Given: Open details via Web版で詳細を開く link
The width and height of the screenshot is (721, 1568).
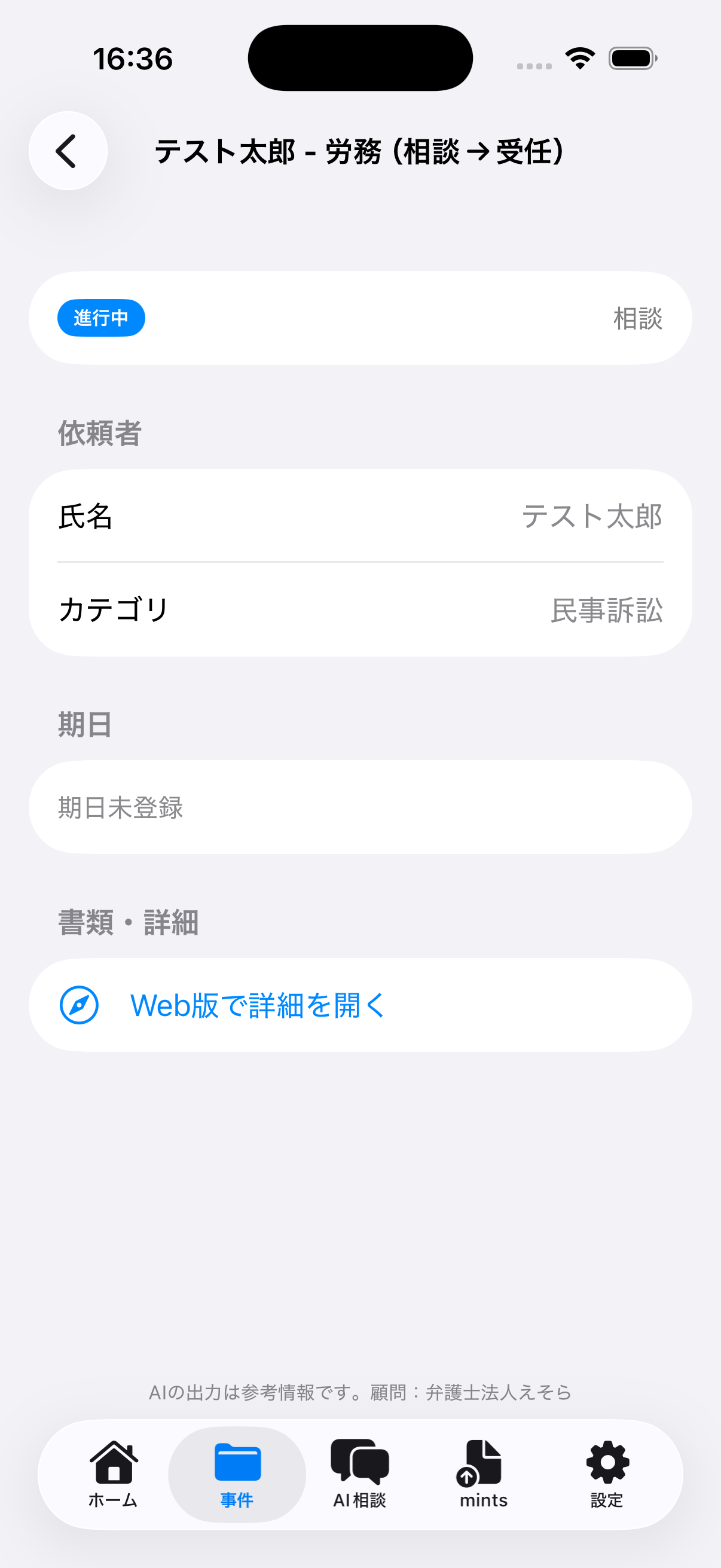Looking at the screenshot, I should click(x=257, y=1005).
